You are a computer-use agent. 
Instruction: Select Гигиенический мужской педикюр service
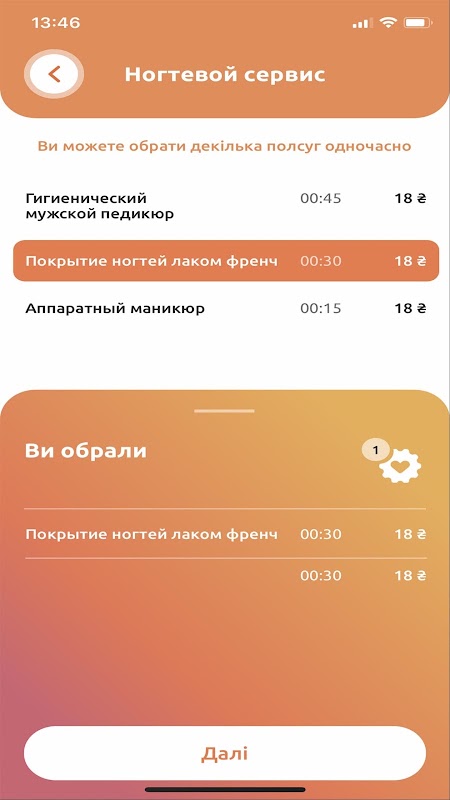[226, 206]
